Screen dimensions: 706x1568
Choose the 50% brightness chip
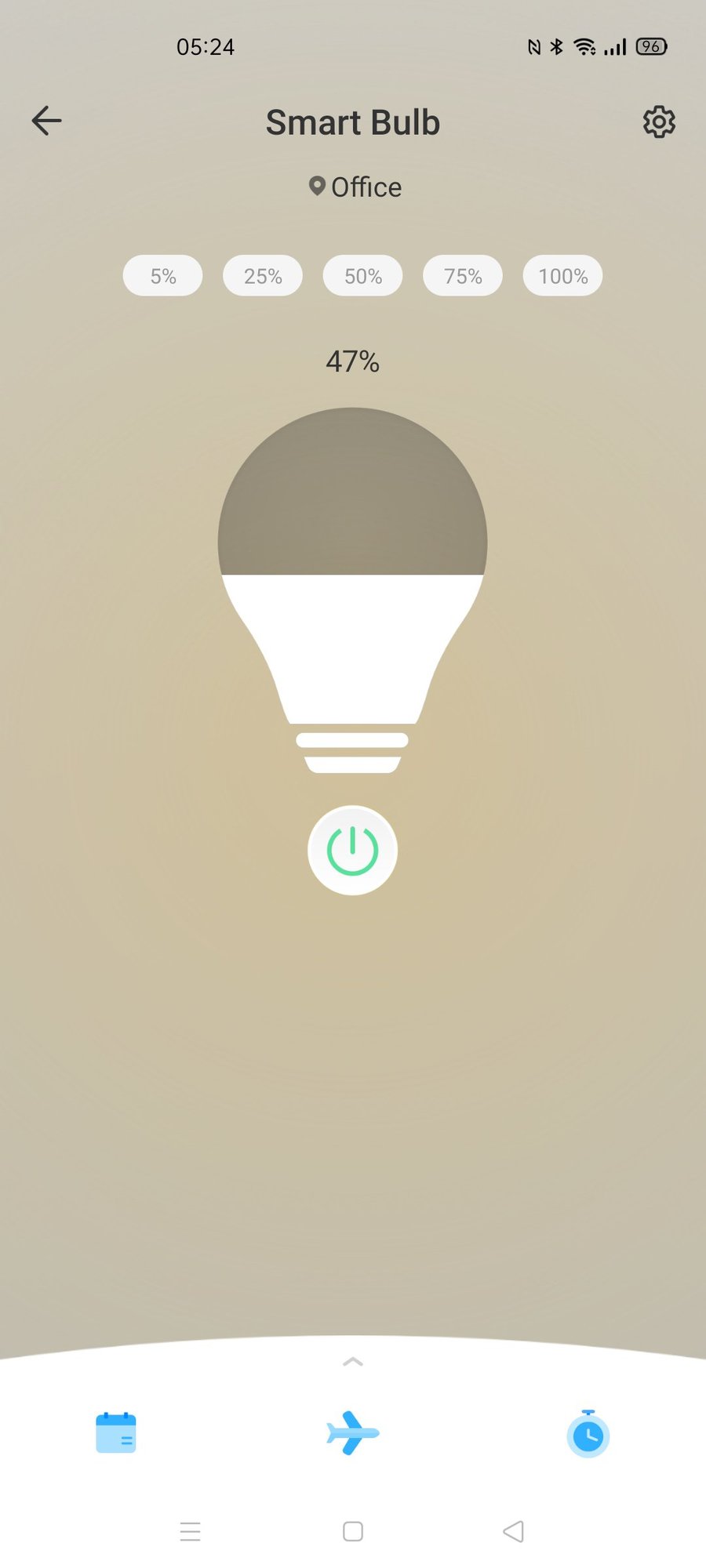pos(363,276)
